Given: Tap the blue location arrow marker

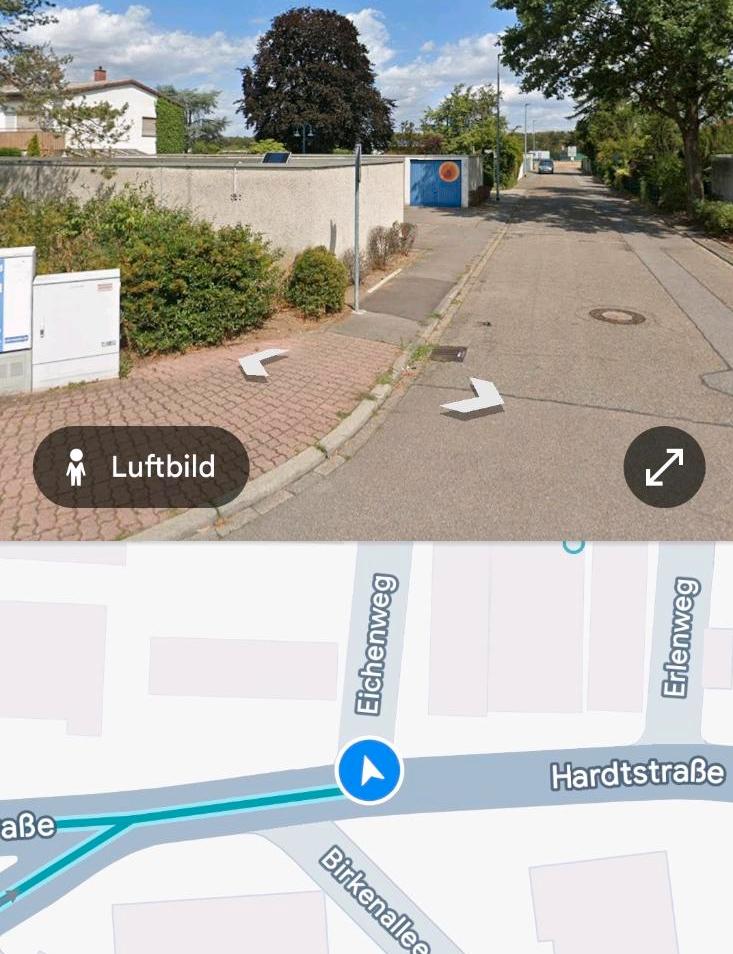Looking at the screenshot, I should point(370,771).
